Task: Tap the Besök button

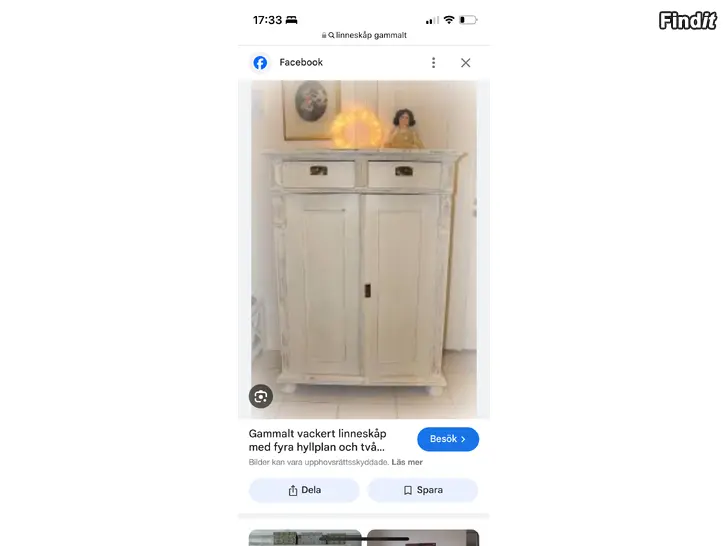Action: point(448,439)
